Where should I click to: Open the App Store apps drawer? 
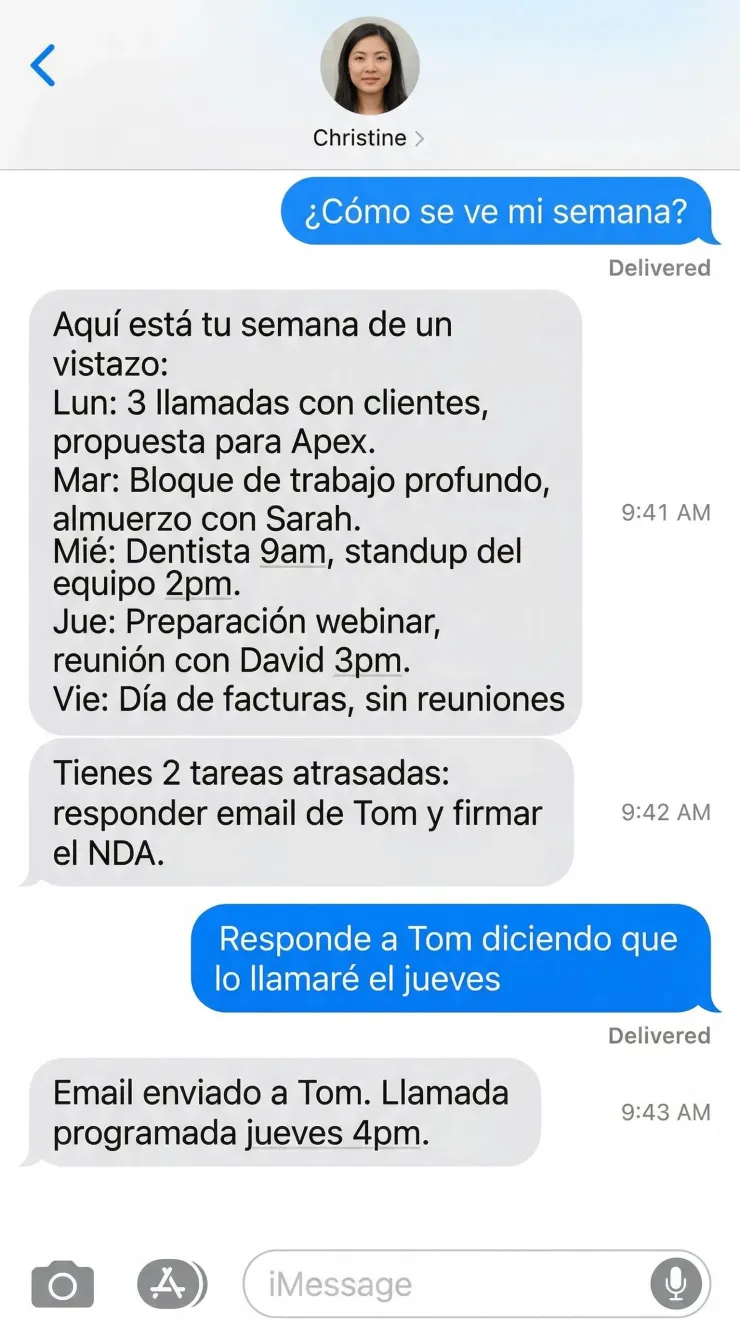click(x=170, y=1284)
